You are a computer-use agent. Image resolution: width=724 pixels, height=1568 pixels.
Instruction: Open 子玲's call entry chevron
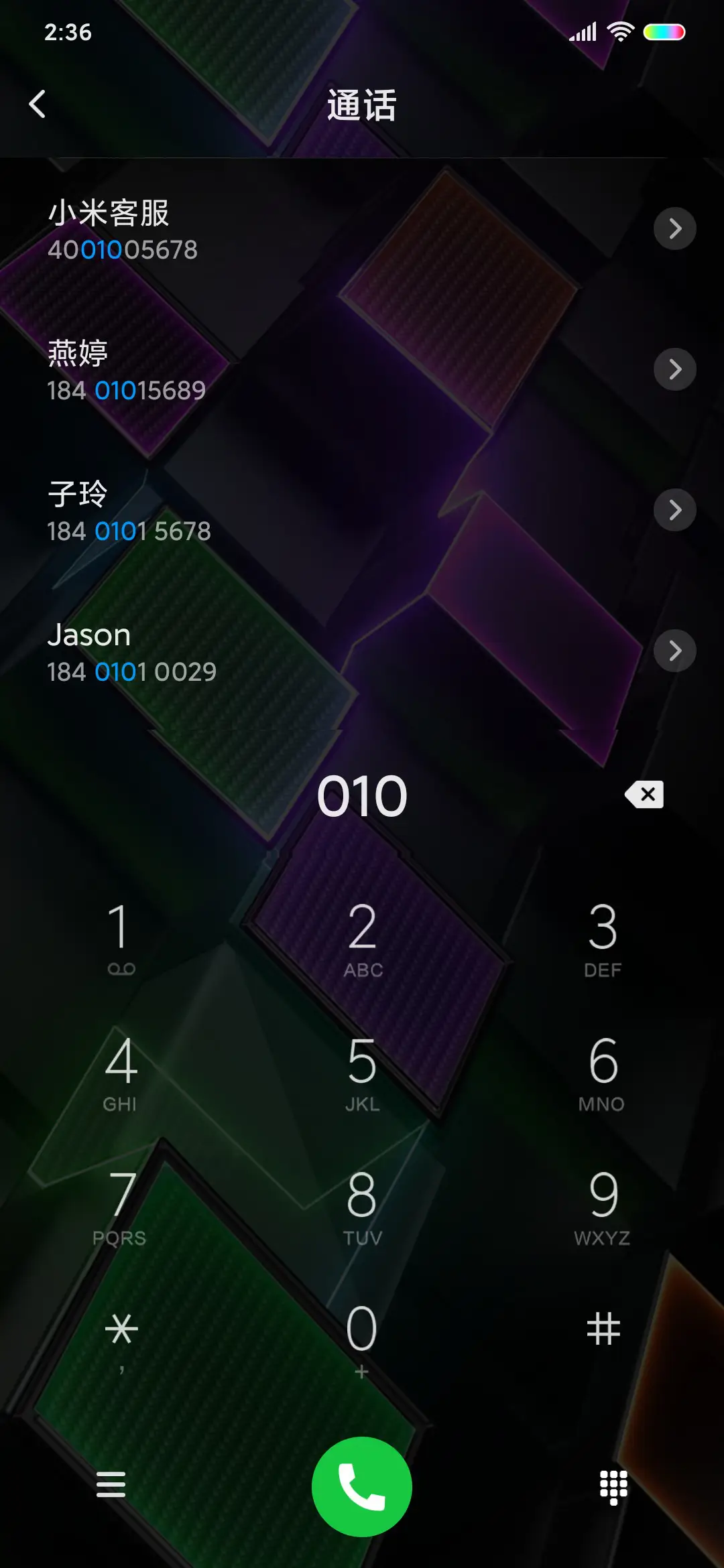674,510
